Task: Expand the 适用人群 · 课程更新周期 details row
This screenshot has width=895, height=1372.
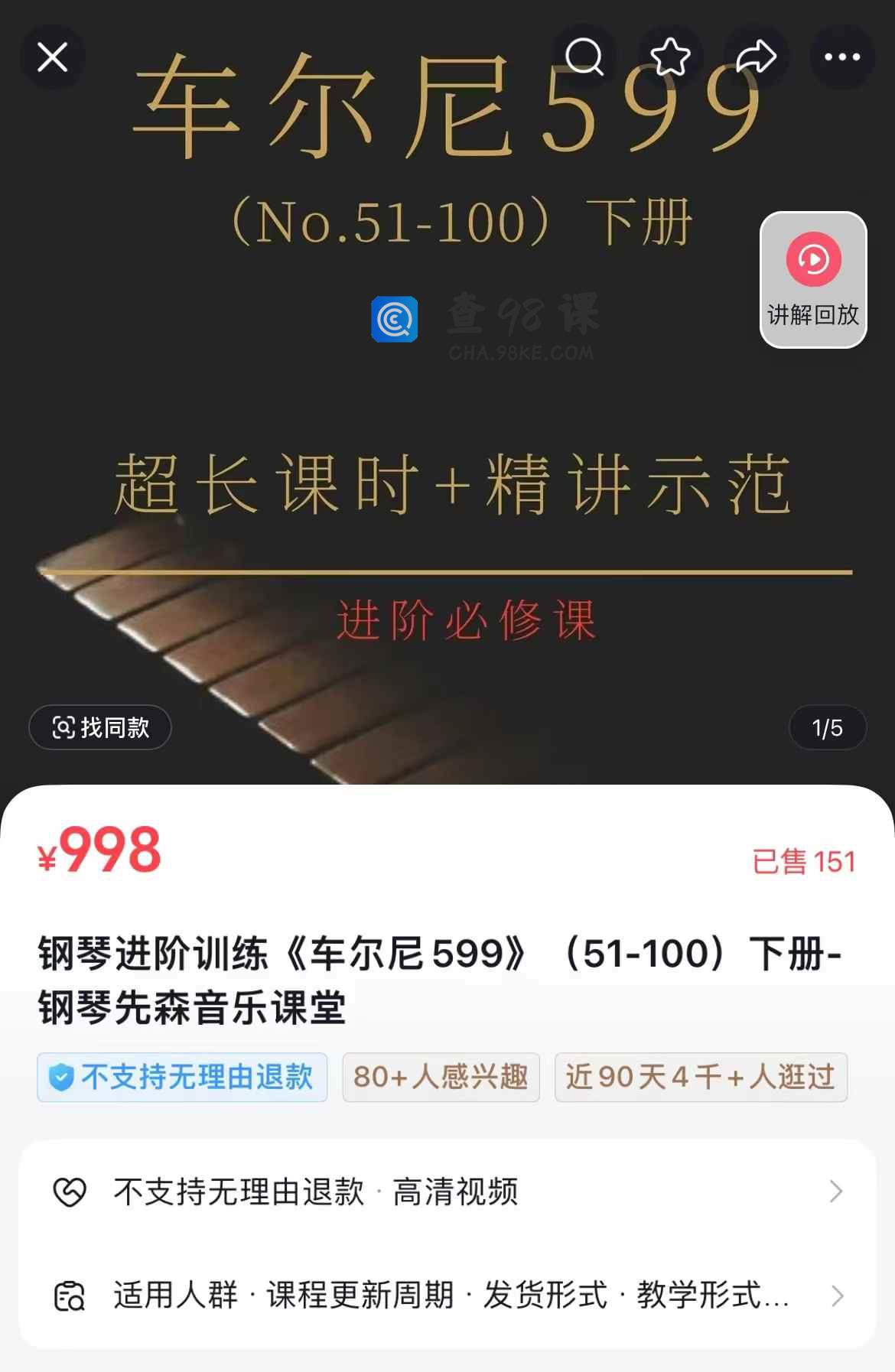Action: coord(447,1296)
